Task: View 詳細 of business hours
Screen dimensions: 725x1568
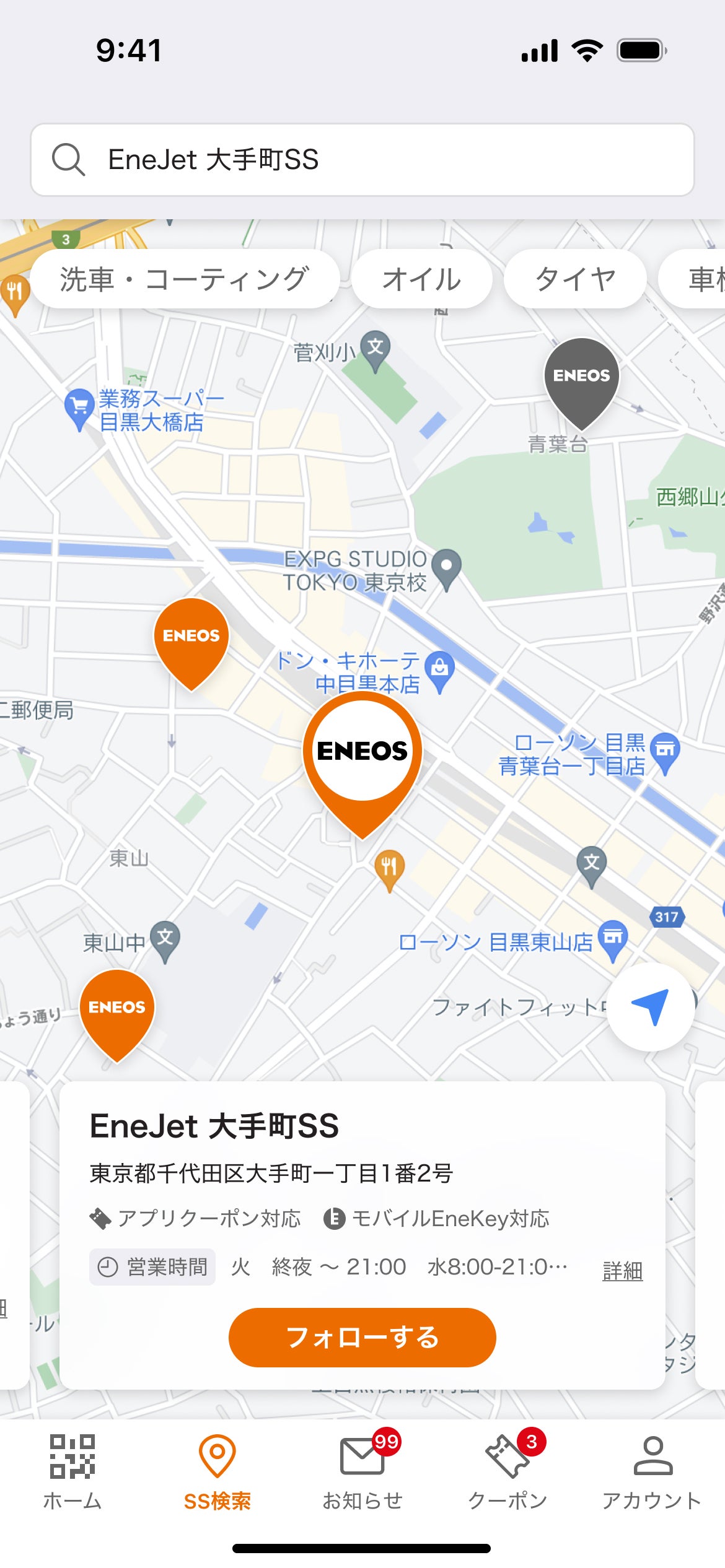Action: tap(622, 1271)
